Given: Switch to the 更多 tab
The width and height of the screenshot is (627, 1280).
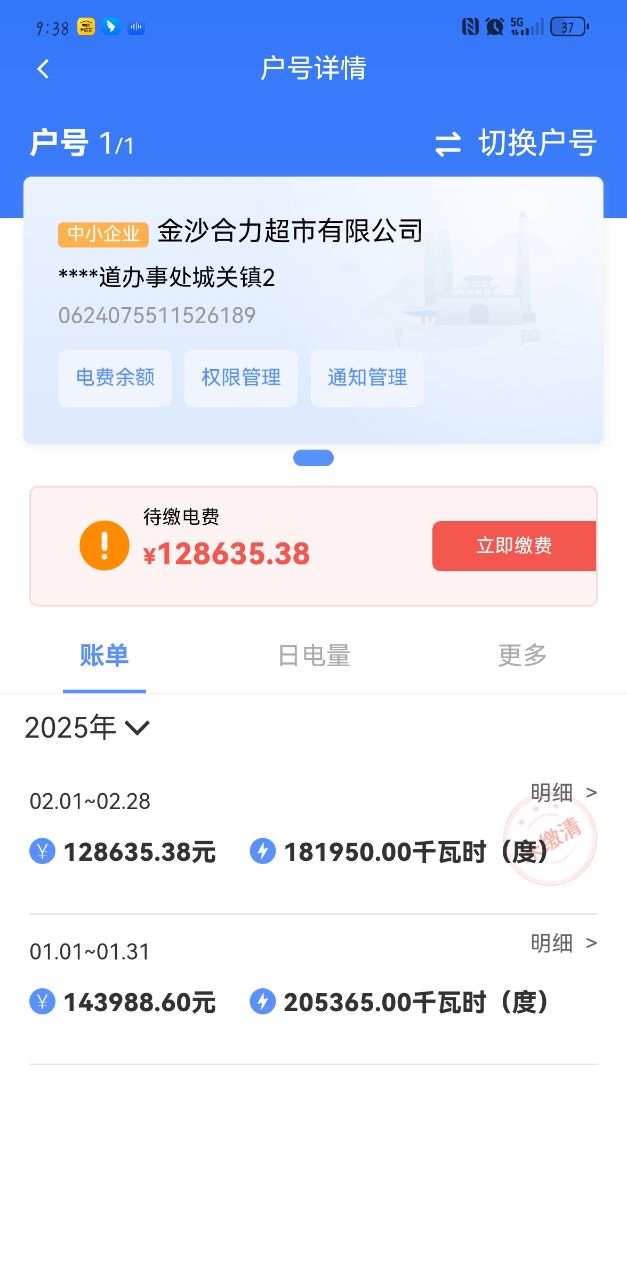Looking at the screenshot, I should pos(522,656).
